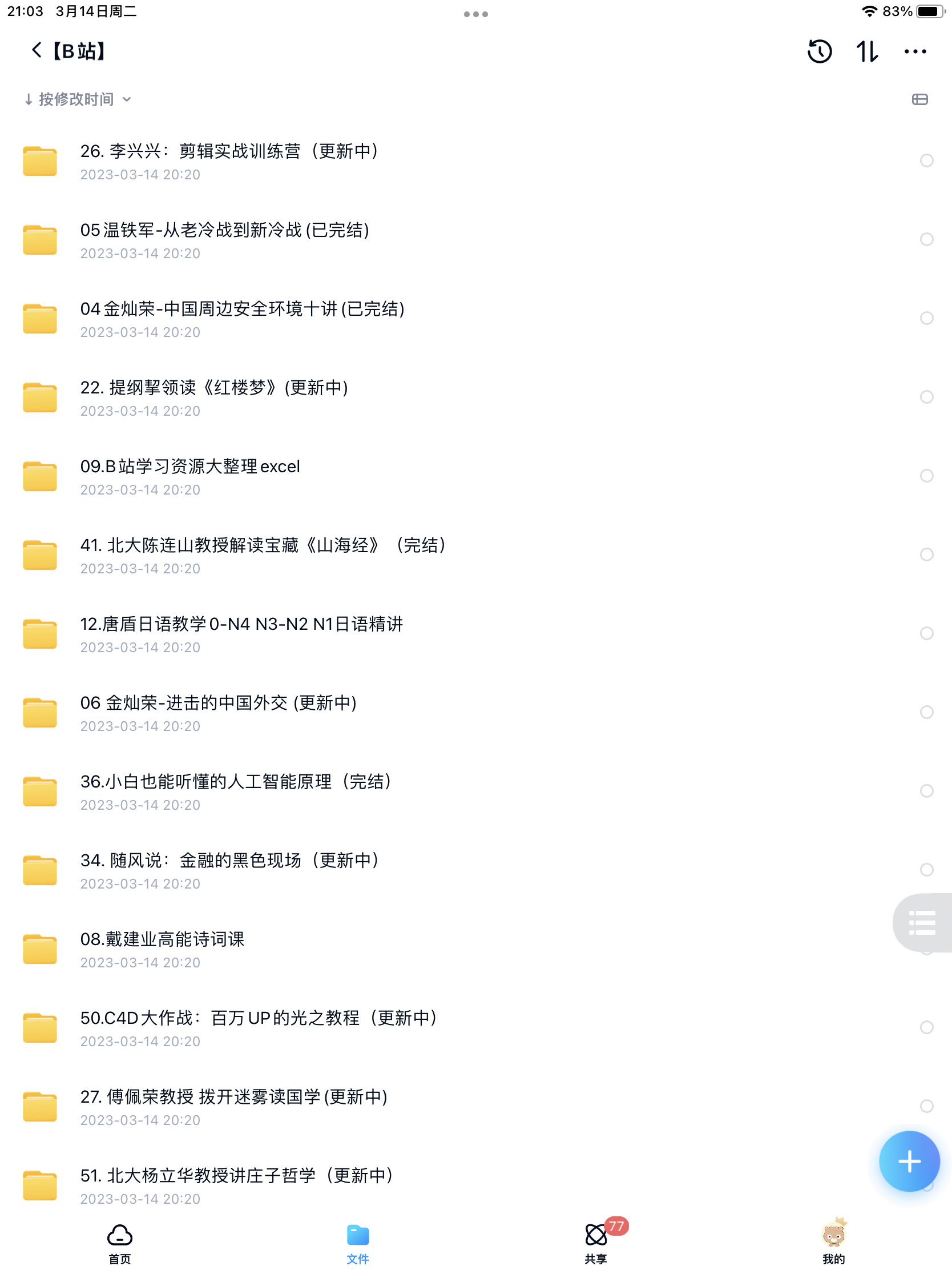Image resolution: width=952 pixels, height=1270 pixels.
Task: Tap the floating list side button
Action: pyautogui.click(x=923, y=922)
